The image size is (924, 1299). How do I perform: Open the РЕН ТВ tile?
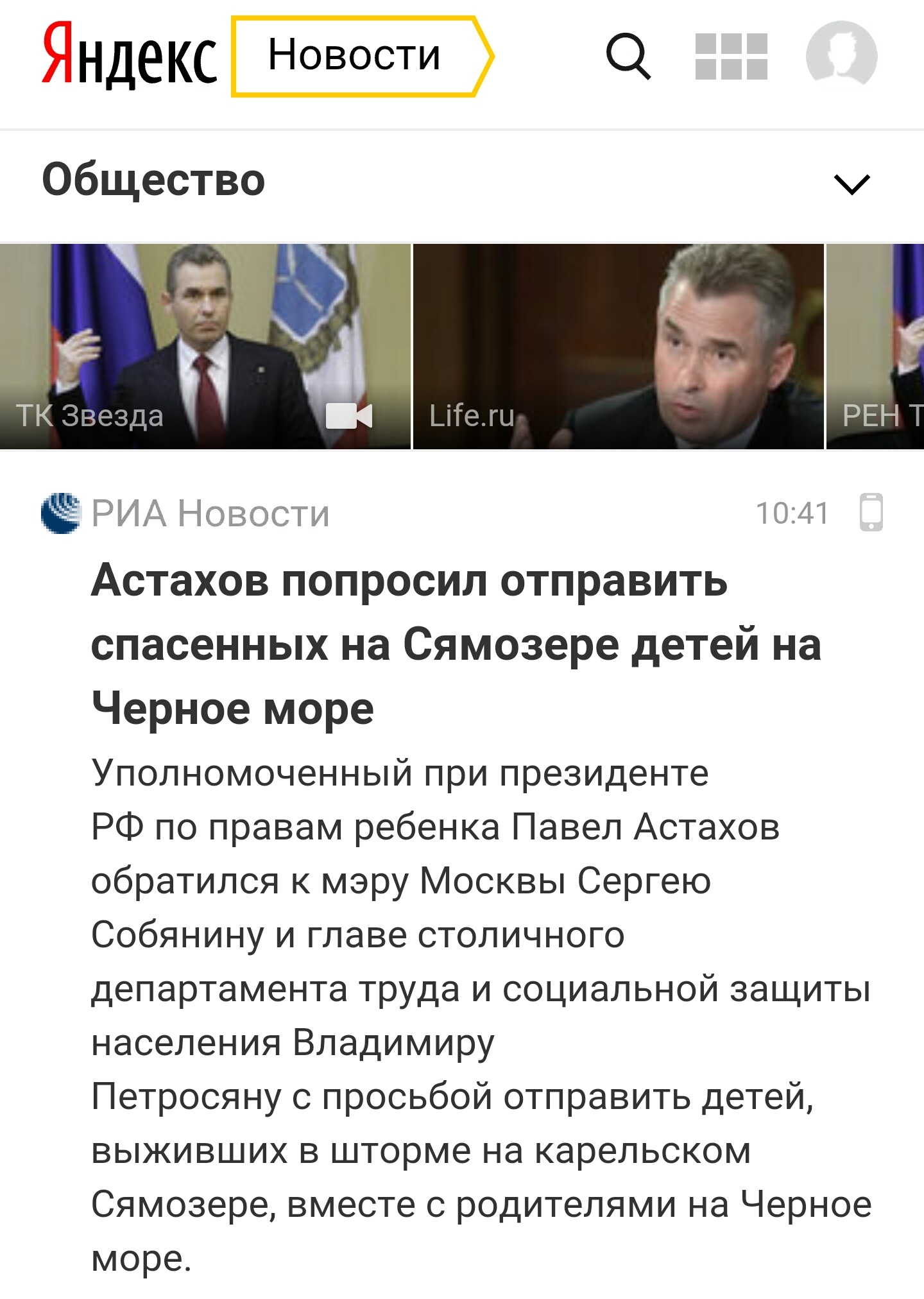coord(877,347)
